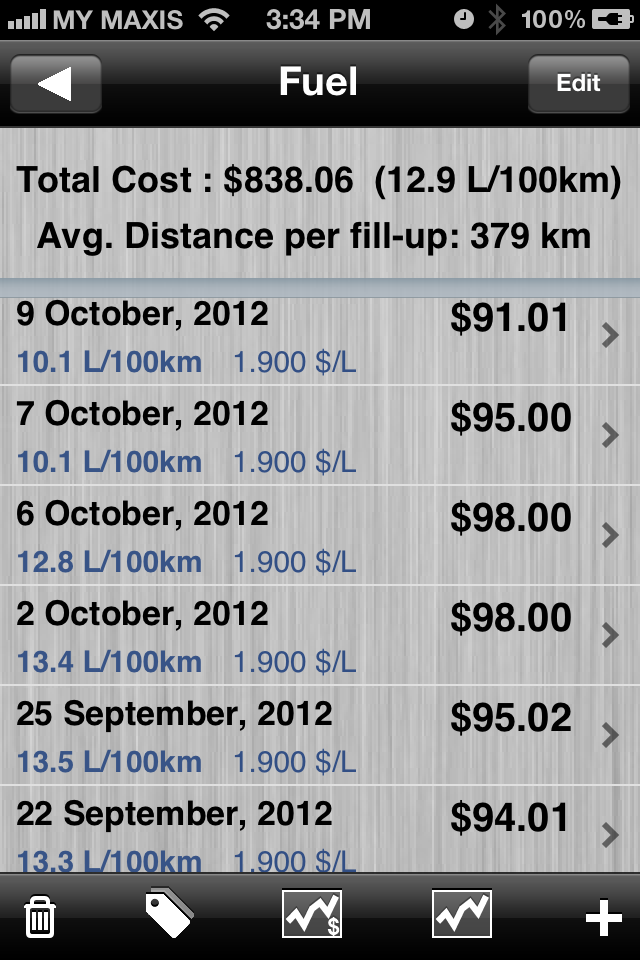
Task: Select the 2 October, 2012 entry
Action: pyautogui.click(x=320, y=637)
